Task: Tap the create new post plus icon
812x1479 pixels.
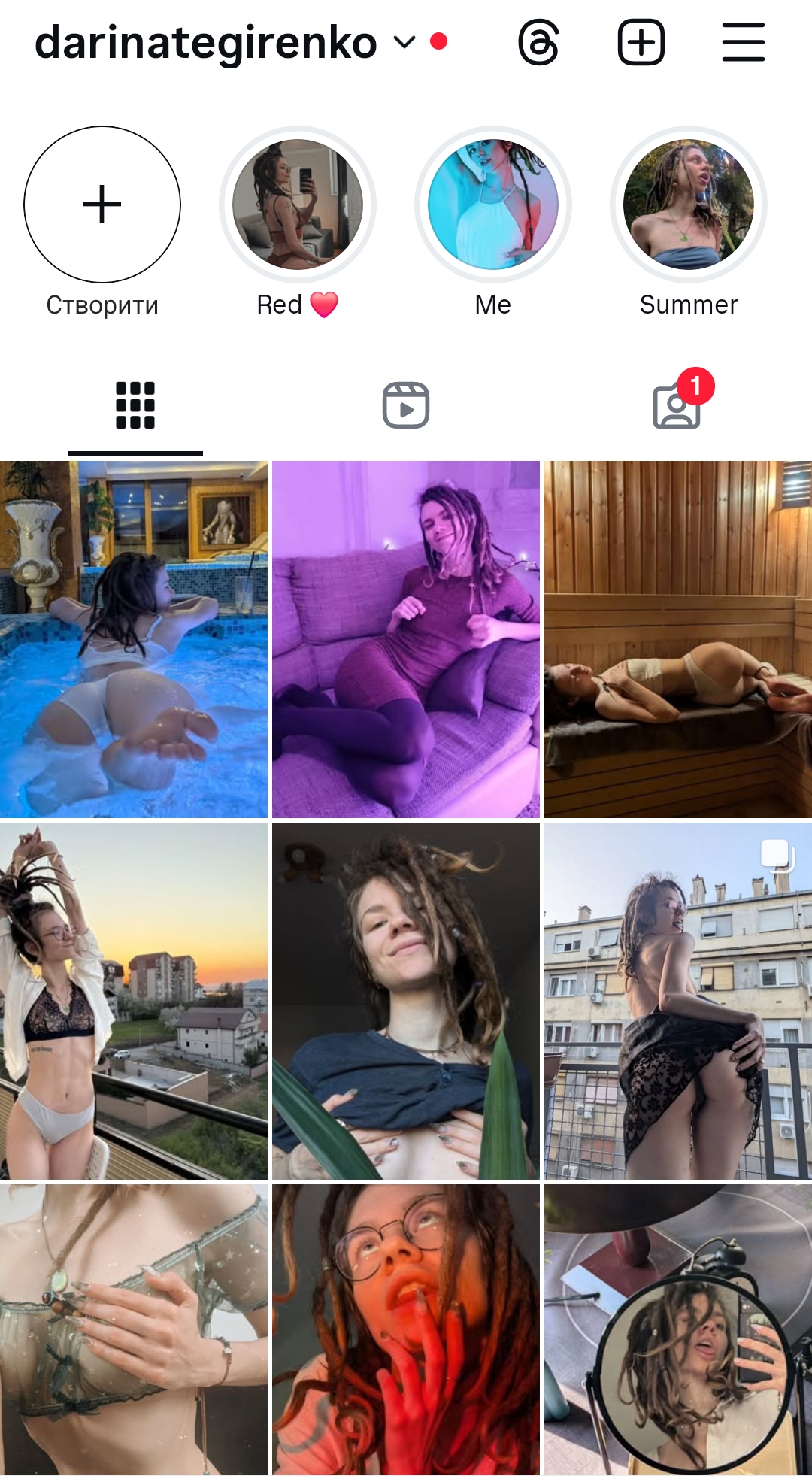Action: click(641, 43)
